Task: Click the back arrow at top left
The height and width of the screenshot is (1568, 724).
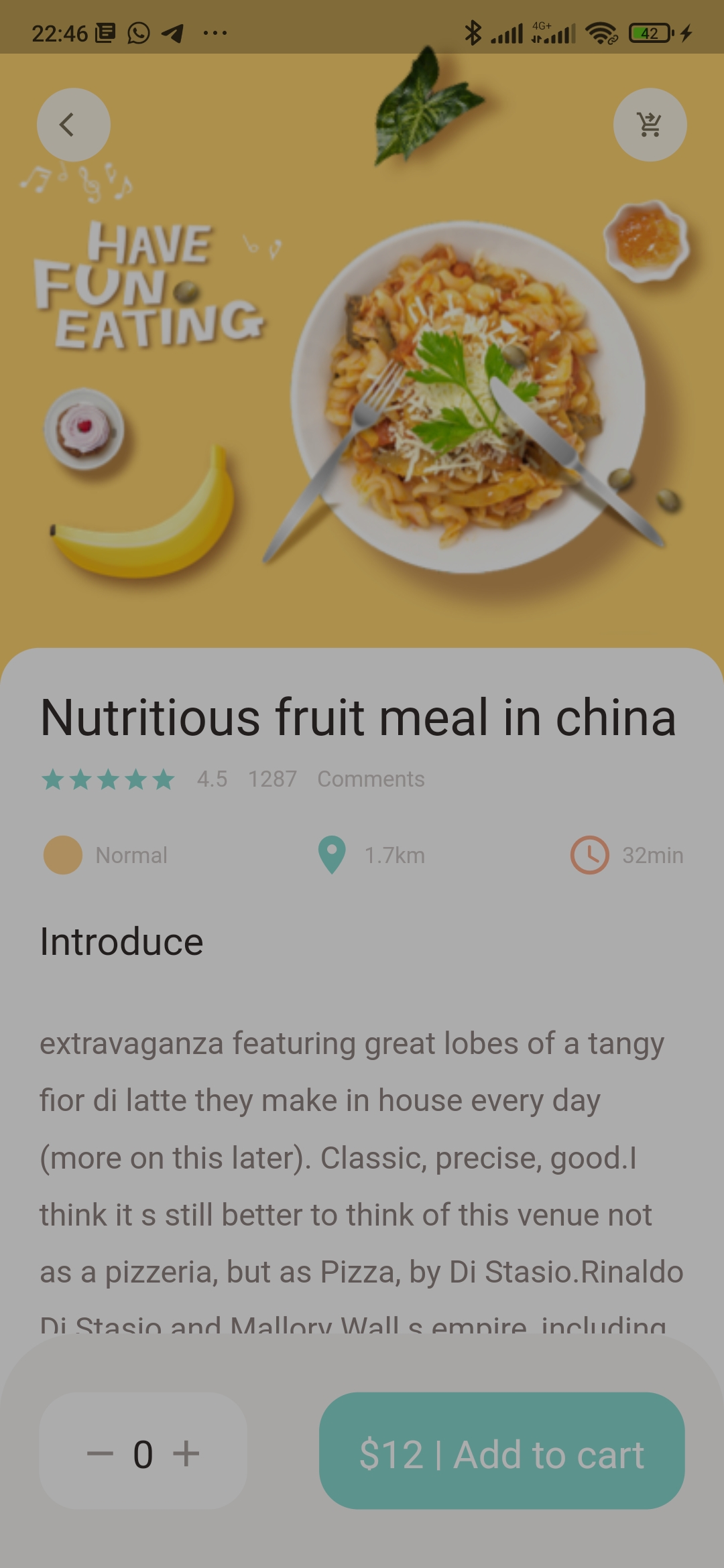Action: [x=73, y=125]
